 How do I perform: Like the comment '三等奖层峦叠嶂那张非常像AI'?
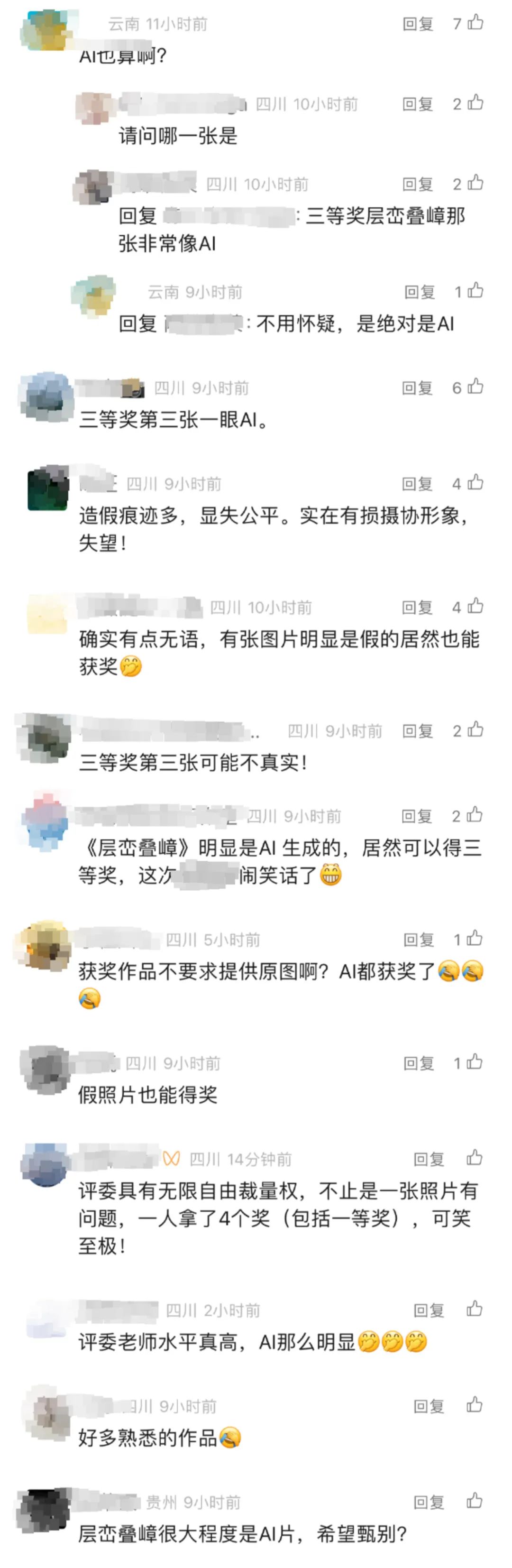pyautogui.click(x=475, y=183)
